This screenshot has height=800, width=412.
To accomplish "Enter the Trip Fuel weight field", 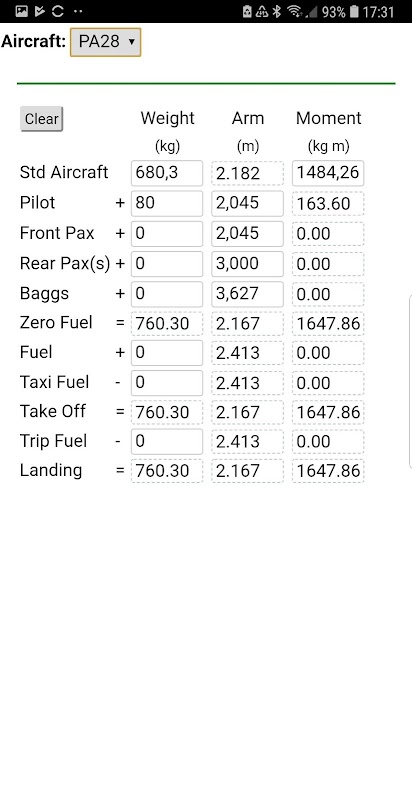I will pos(167,441).
